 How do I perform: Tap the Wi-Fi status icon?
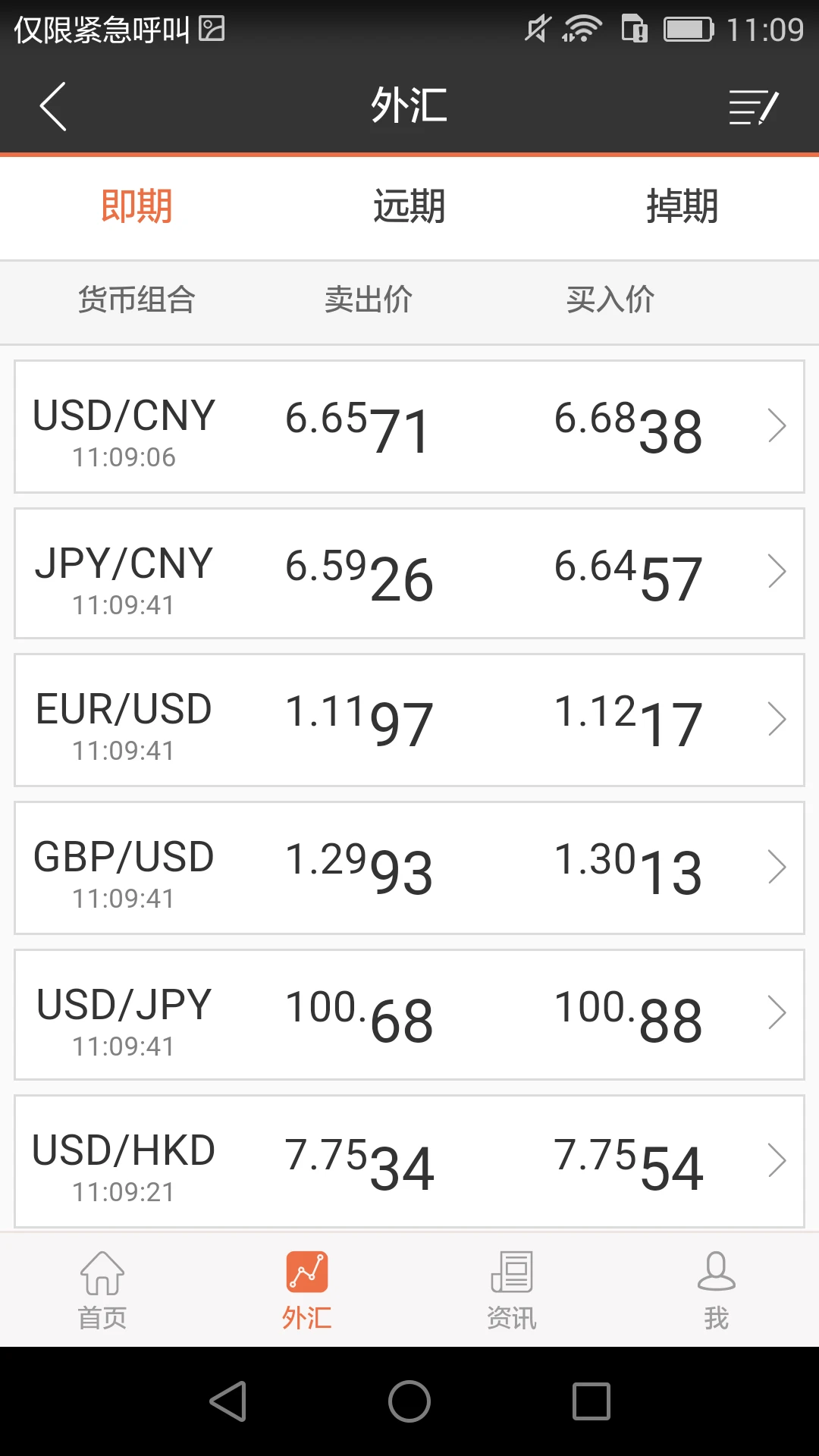pyautogui.click(x=582, y=29)
